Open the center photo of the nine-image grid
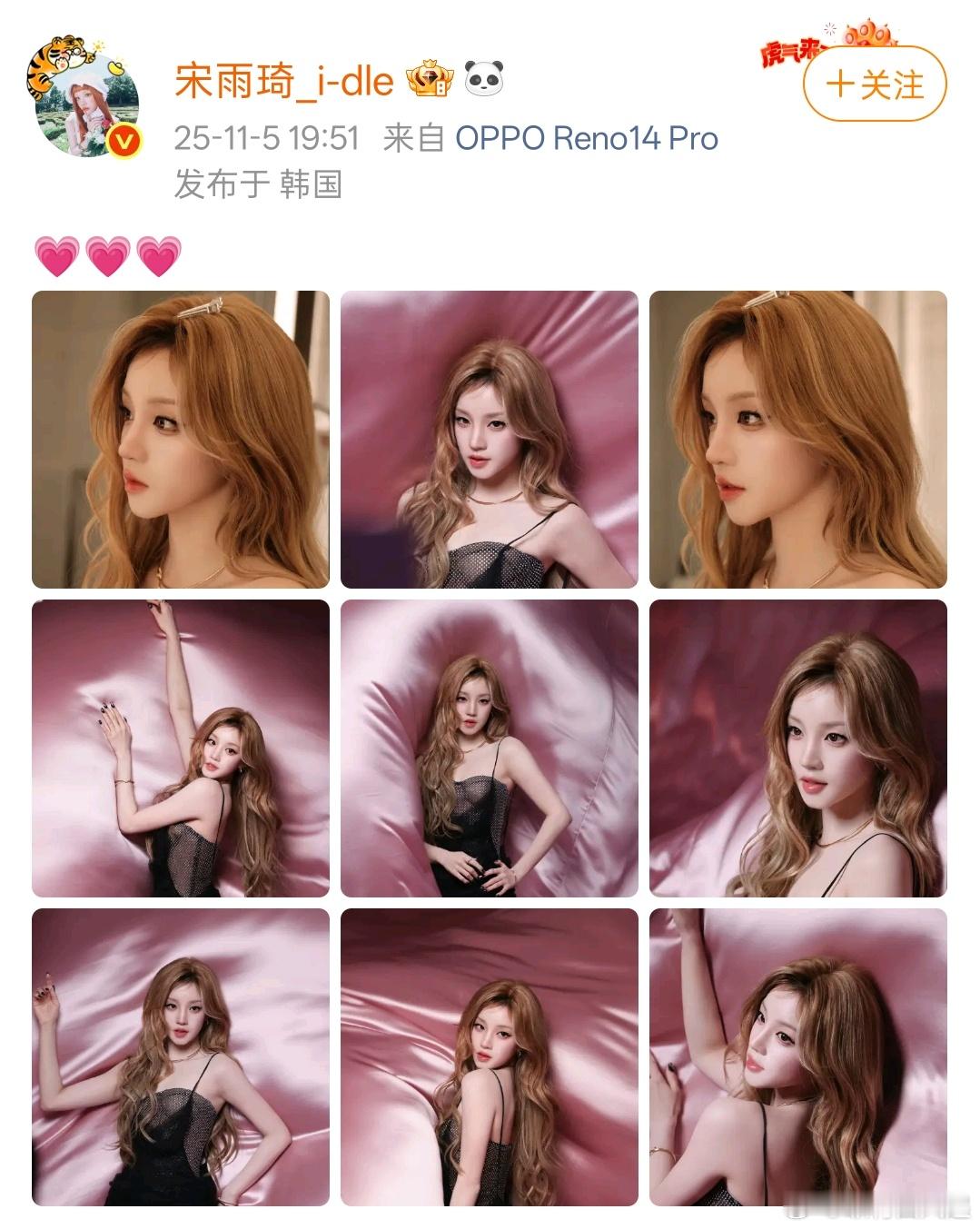Image resolution: width=980 pixels, height=1229 pixels. coord(488,747)
